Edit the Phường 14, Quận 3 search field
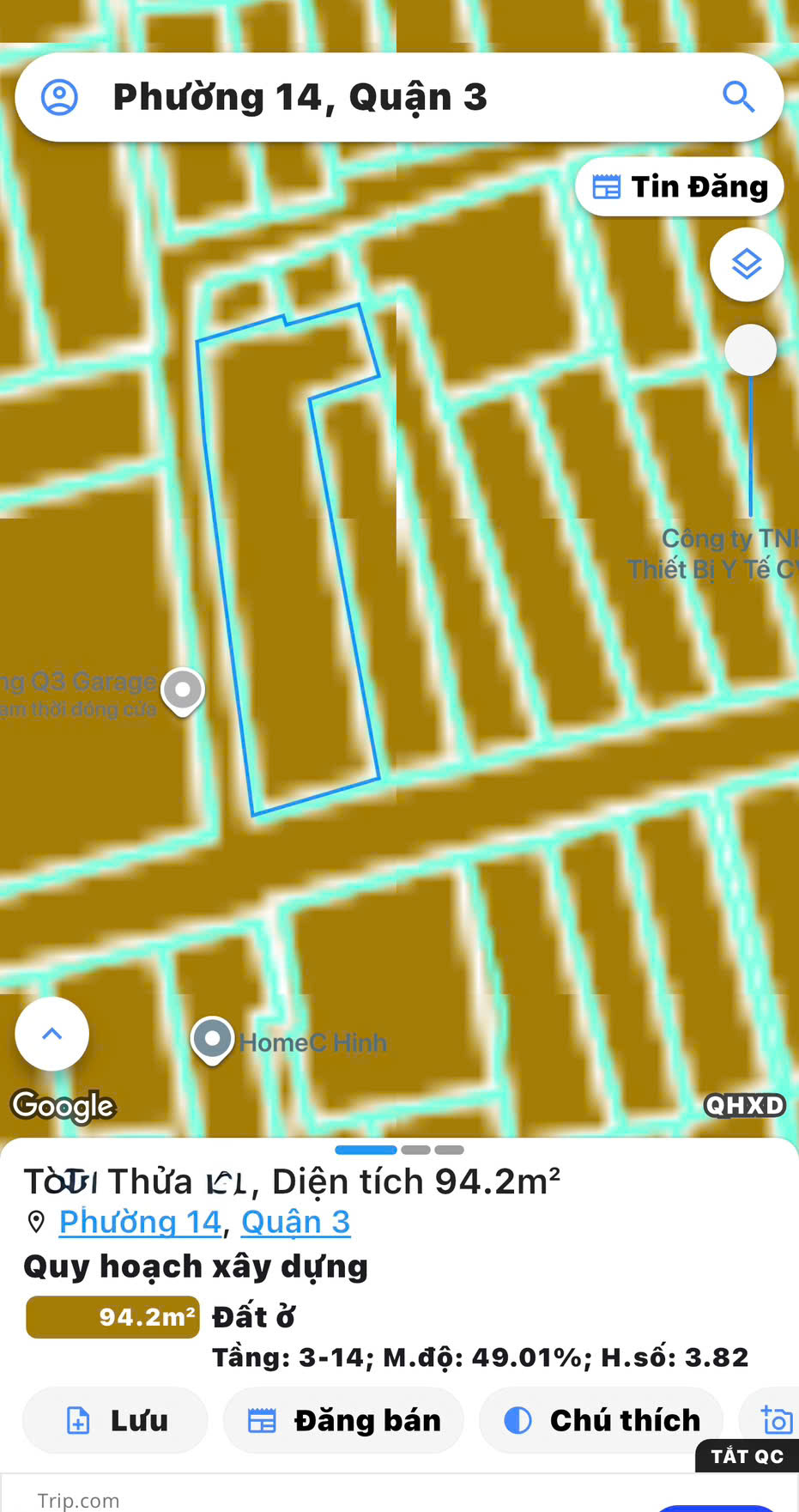 pos(386,97)
